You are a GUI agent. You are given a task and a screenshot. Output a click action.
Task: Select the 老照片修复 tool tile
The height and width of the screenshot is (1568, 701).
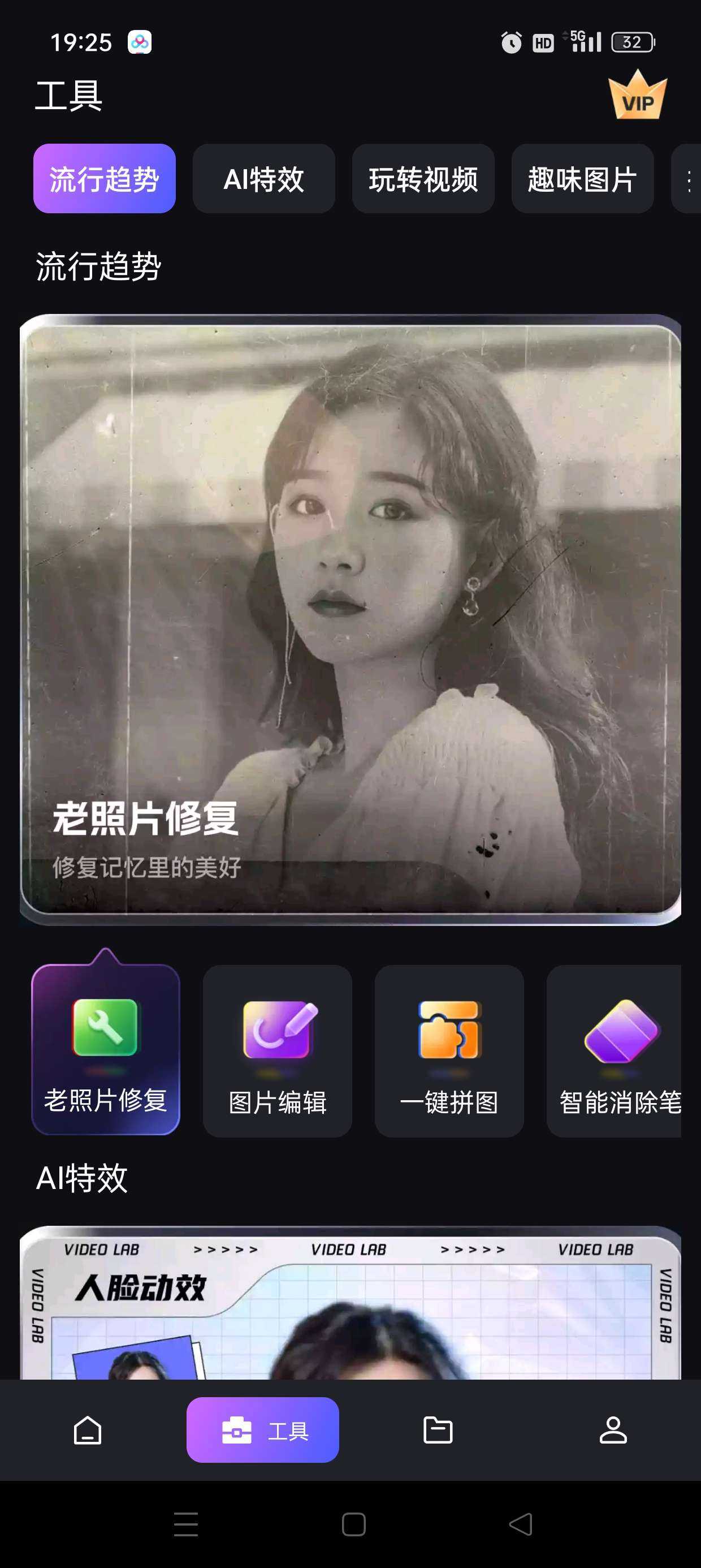click(105, 1050)
